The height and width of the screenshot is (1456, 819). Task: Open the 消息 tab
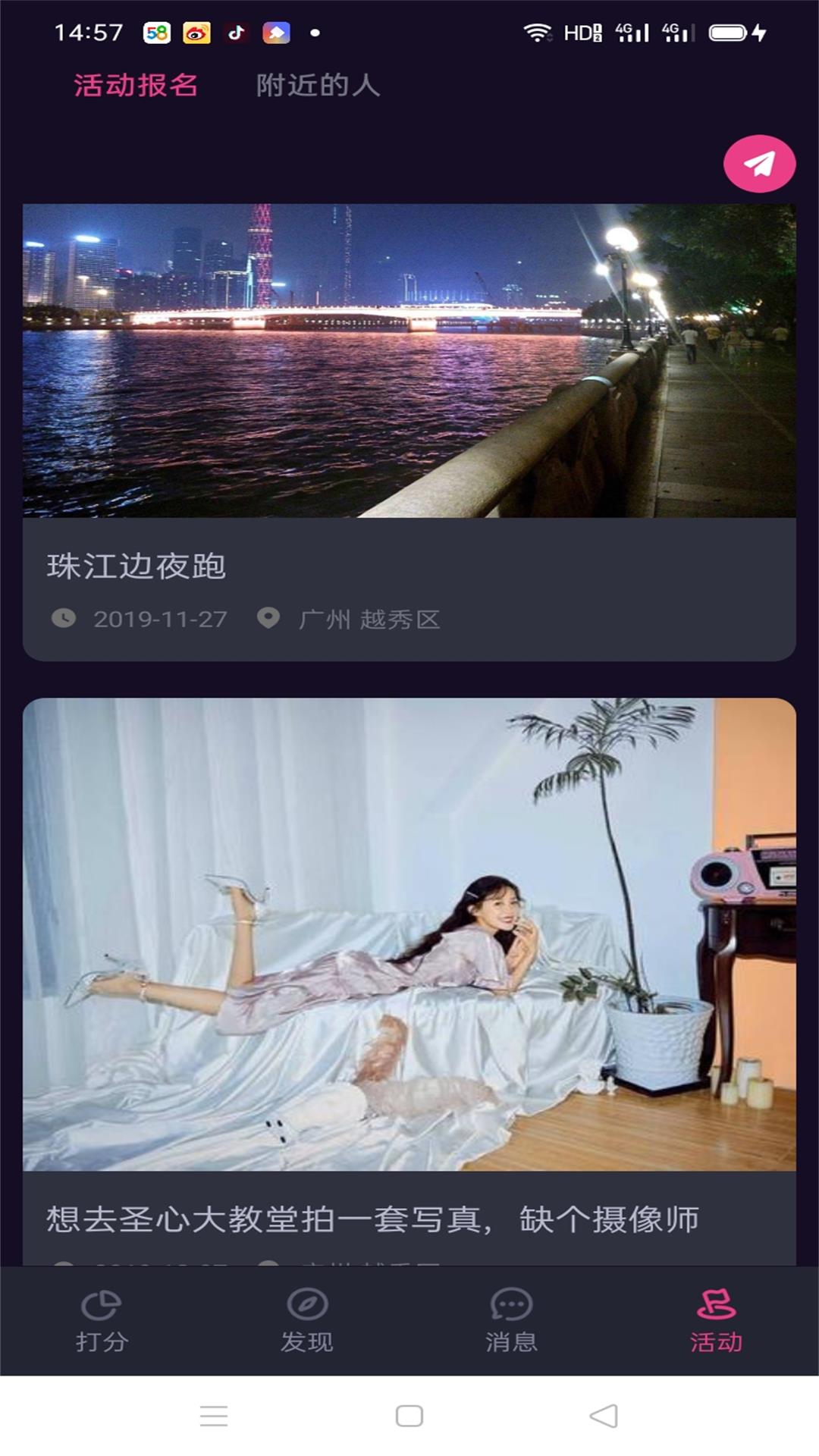point(511,1321)
